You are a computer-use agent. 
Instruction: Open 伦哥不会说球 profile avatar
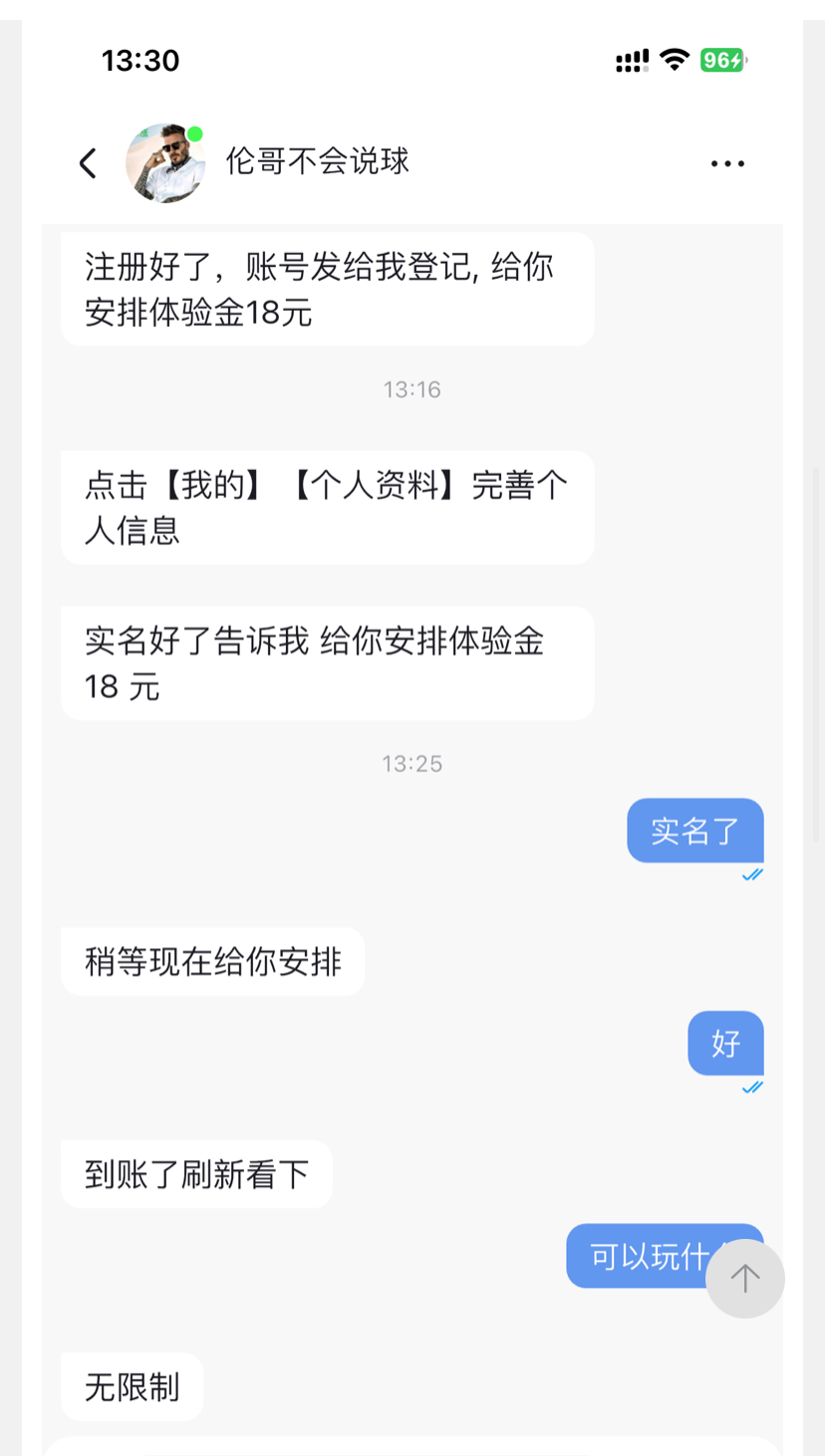pyautogui.click(x=164, y=163)
